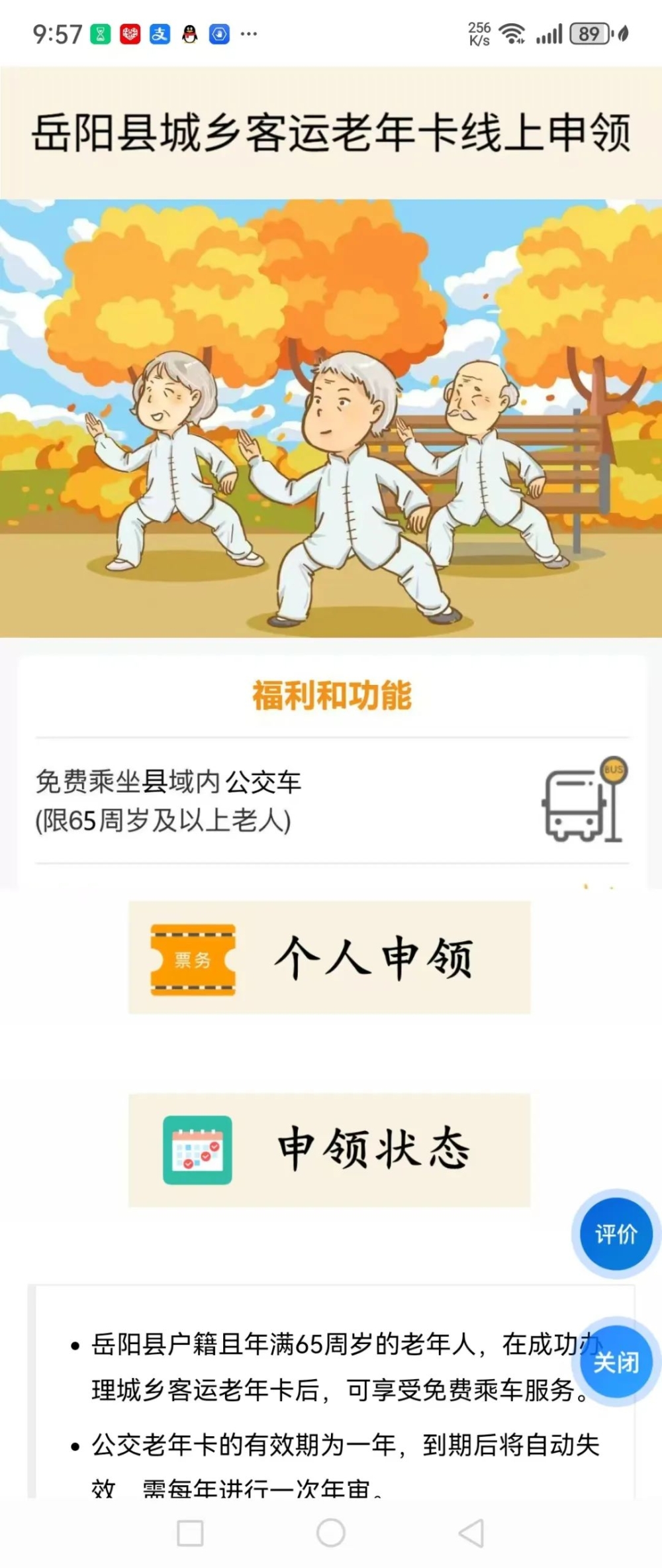Open recent apps from navigation bar
Image resolution: width=662 pixels, height=1568 pixels.
pos(190,1533)
